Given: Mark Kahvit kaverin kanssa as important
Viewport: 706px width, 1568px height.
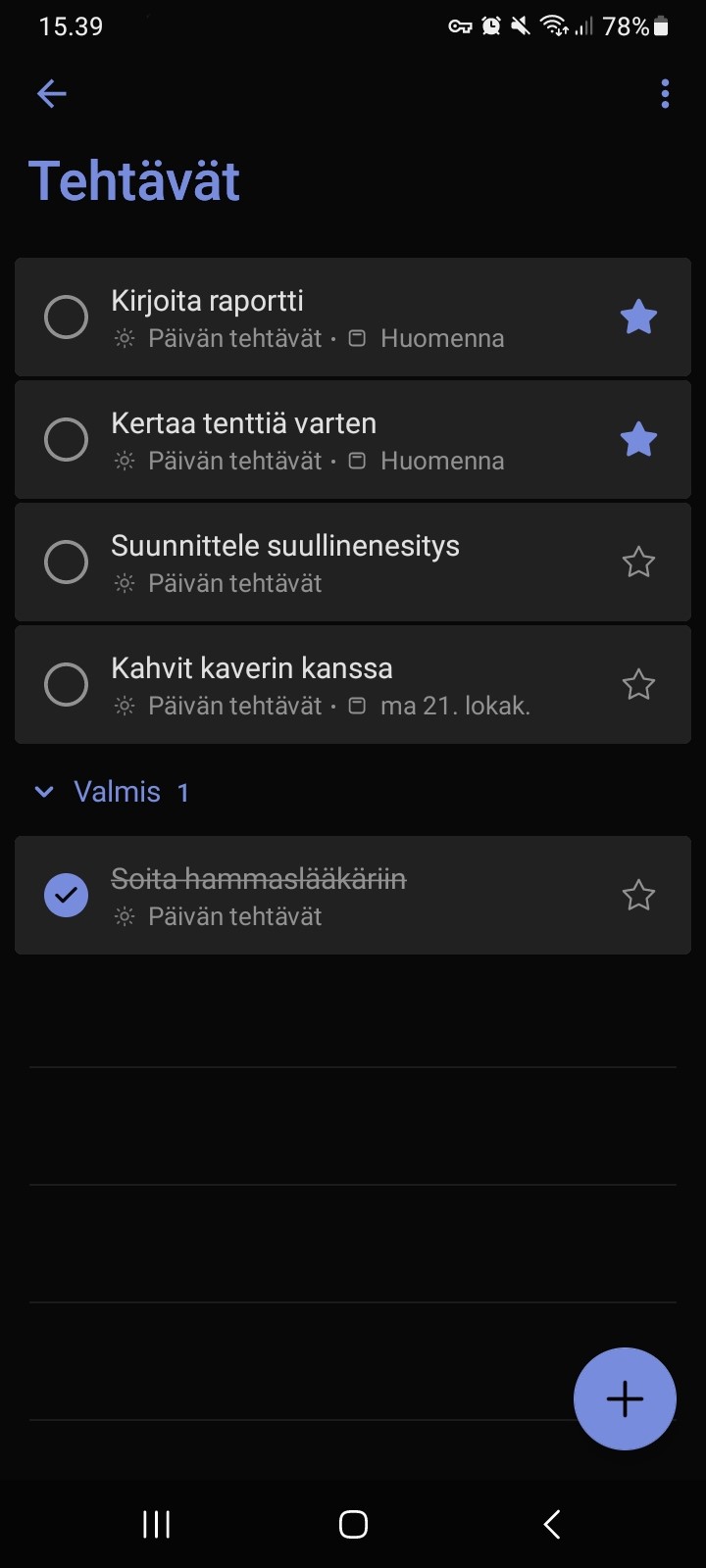Looking at the screenshot, I should tap(638, 685).
